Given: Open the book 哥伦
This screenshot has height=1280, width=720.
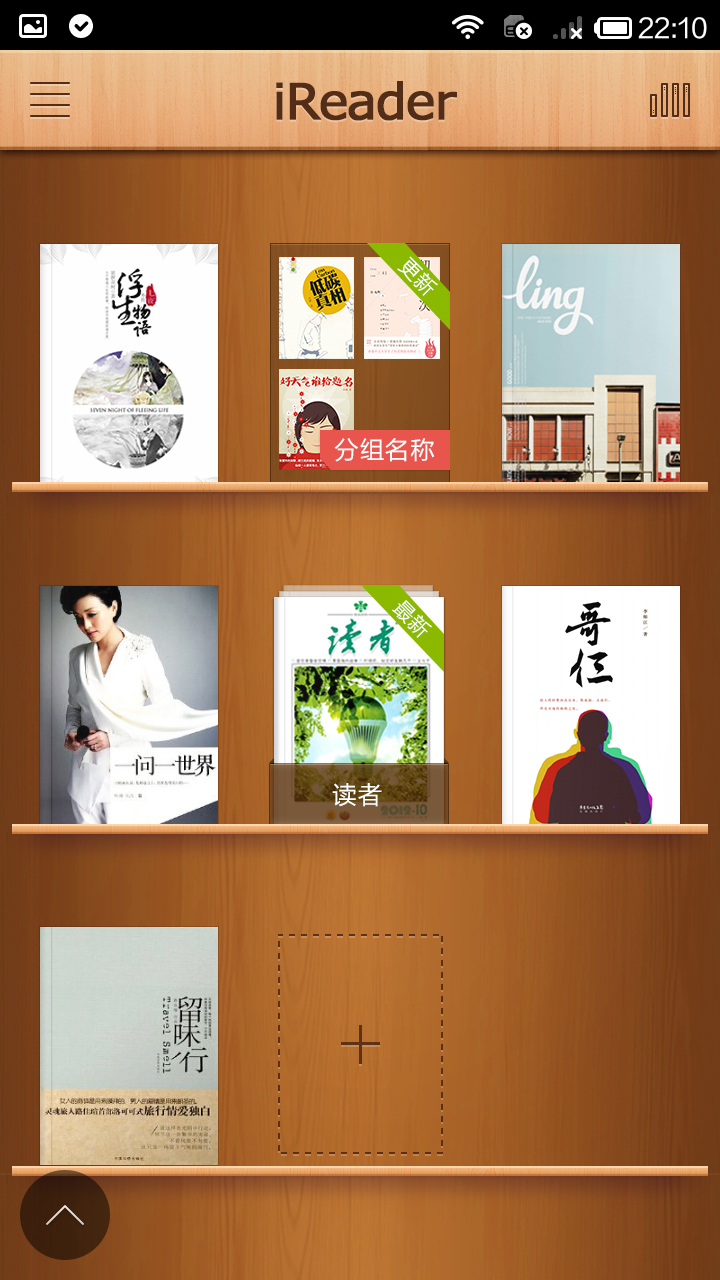Looking at the screenshot, I should (x=591, y=705).
